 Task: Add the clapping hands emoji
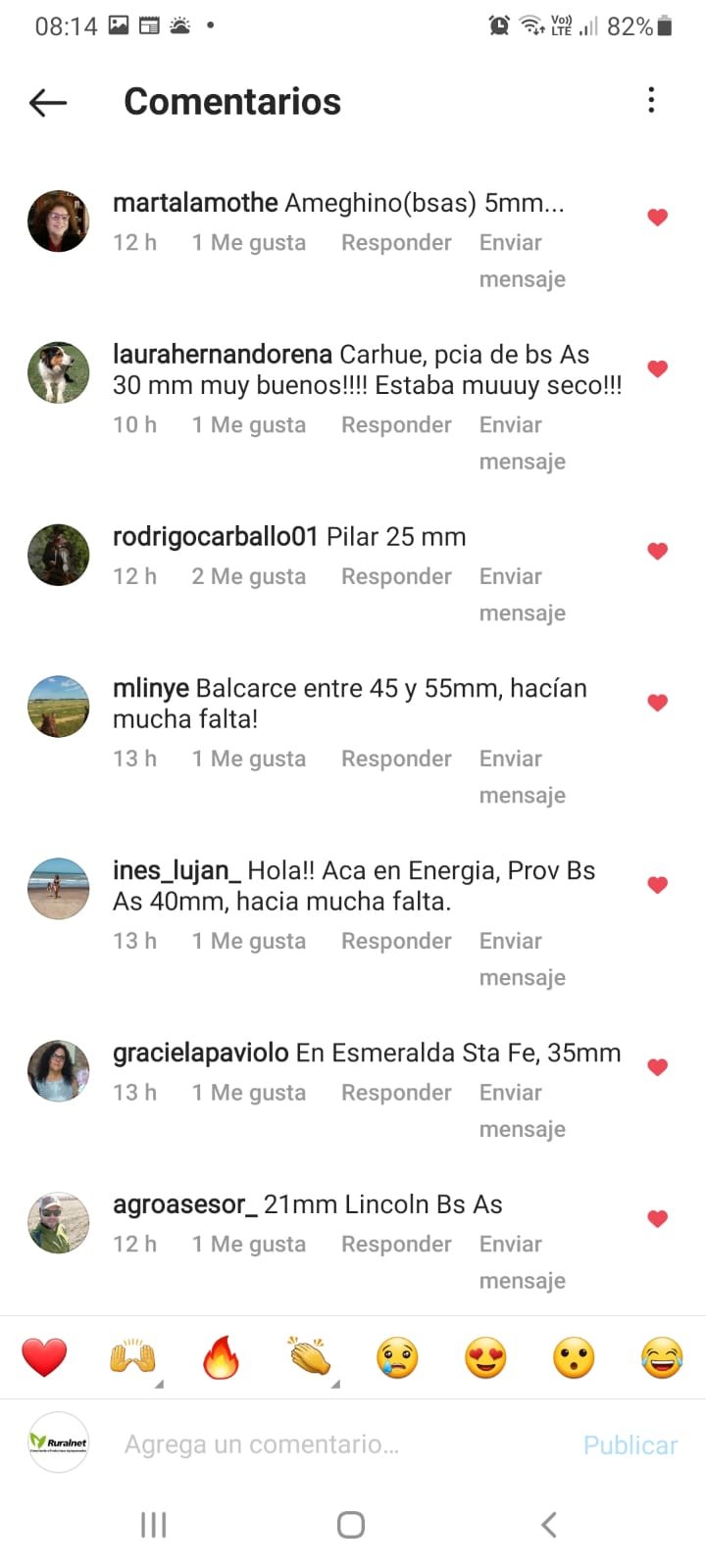click(310, 1358)
